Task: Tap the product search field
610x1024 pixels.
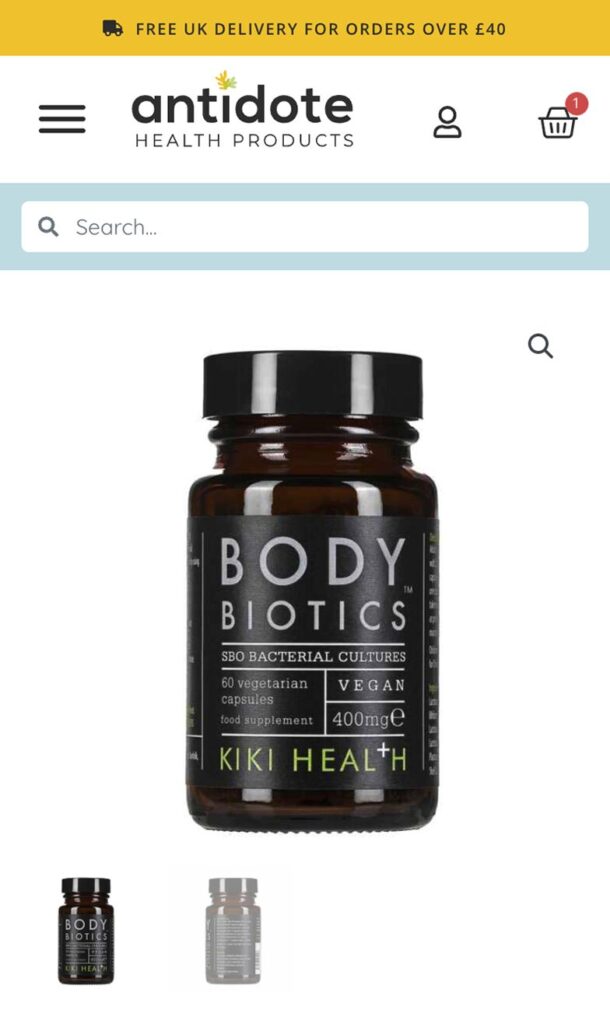Action: 305,227
